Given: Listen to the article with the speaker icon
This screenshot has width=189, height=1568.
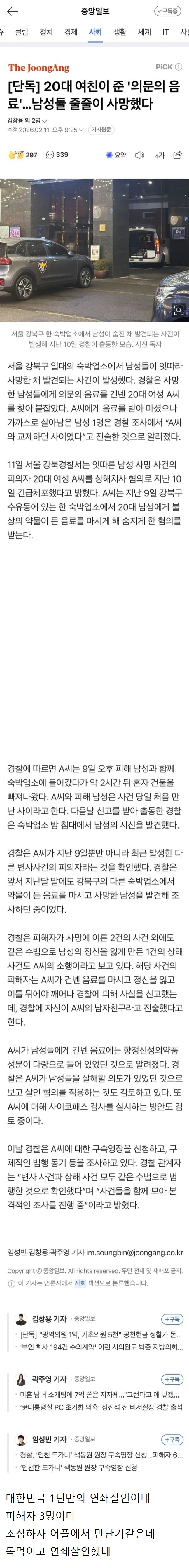Looking at the screenshot, I should 139,155.
